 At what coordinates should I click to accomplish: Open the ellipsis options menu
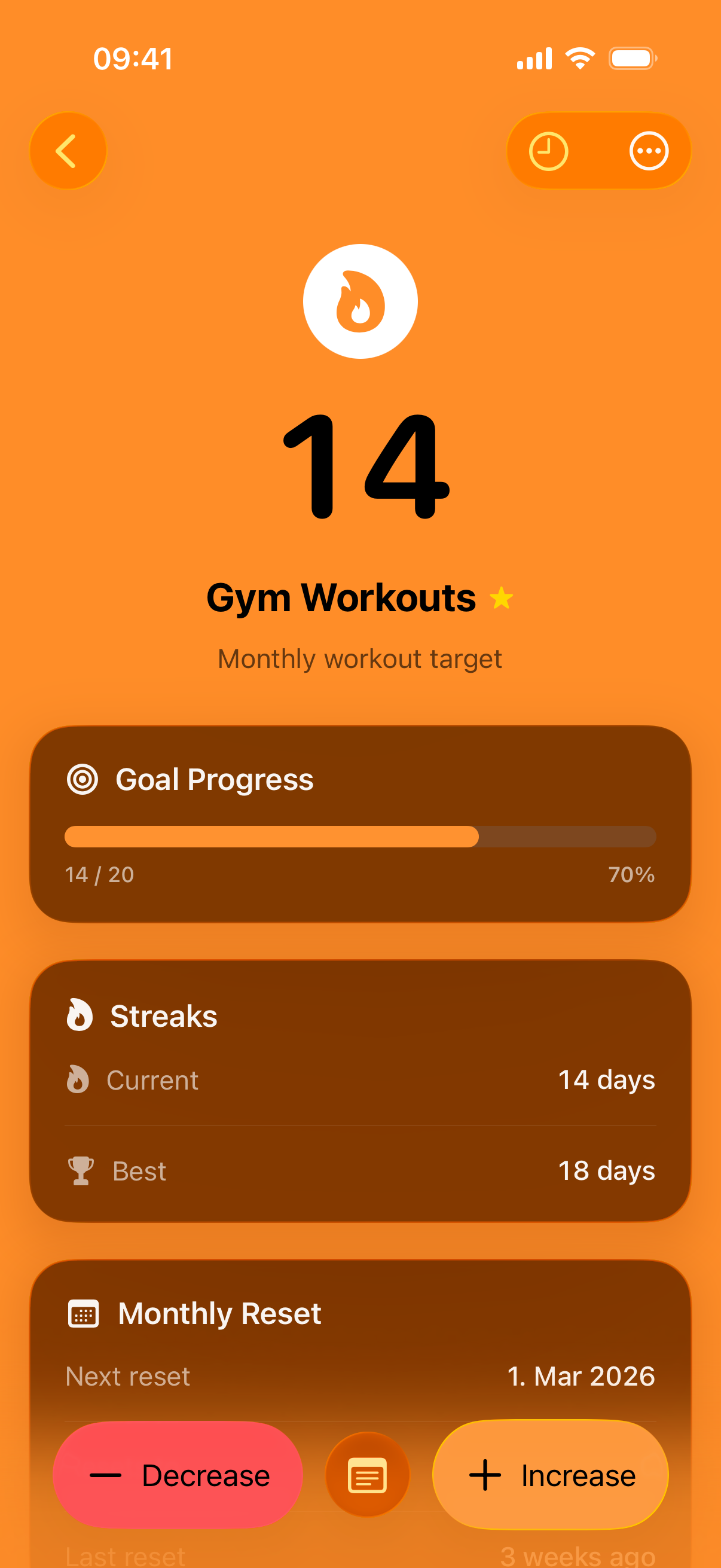(649, 150)
